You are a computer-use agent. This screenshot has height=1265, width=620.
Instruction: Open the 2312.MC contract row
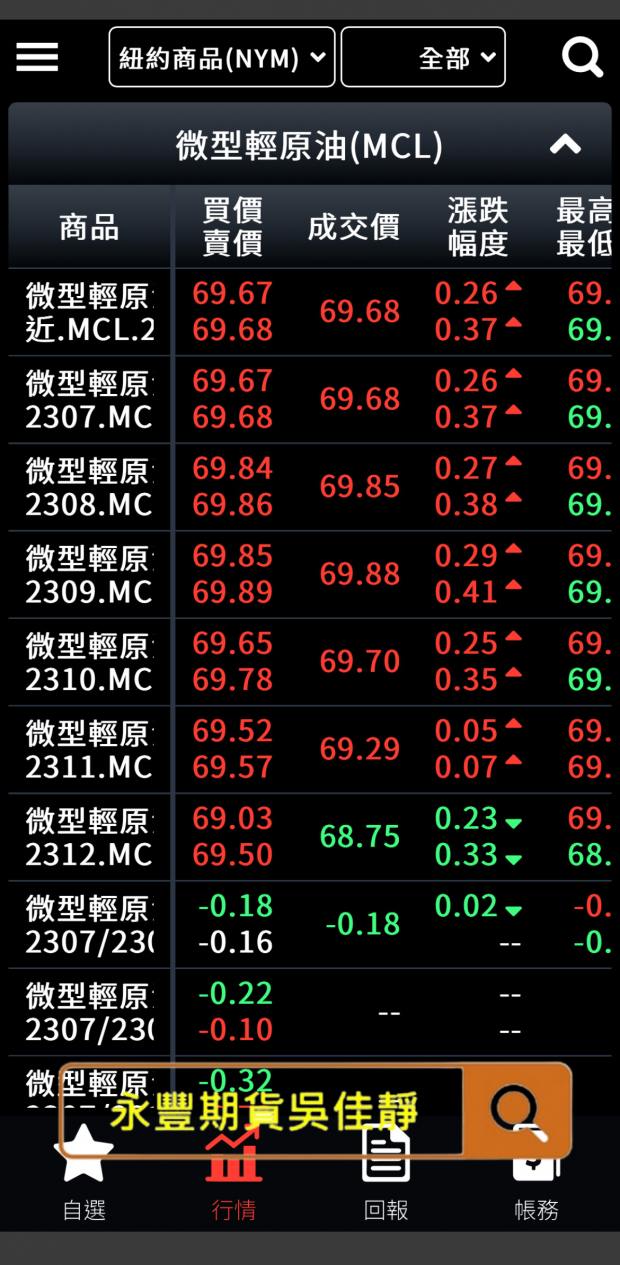[310, 837]
